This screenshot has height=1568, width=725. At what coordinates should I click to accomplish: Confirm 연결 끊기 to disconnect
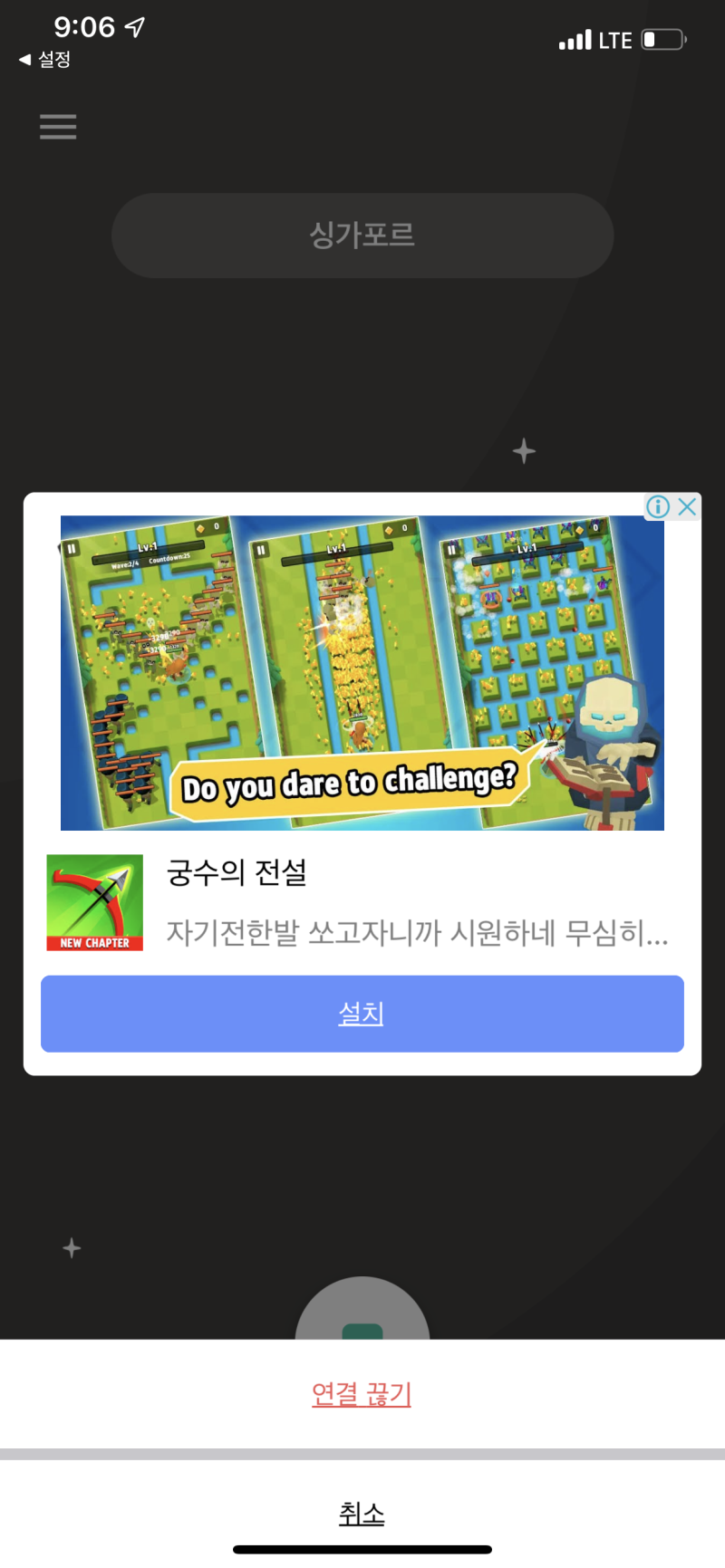[x=362, y=1393]
